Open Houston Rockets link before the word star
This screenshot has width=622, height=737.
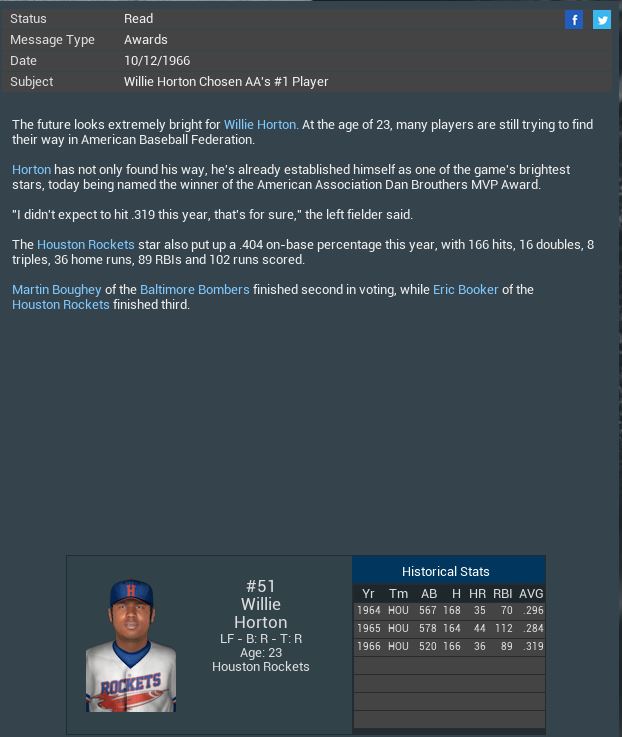click(86, 245)
